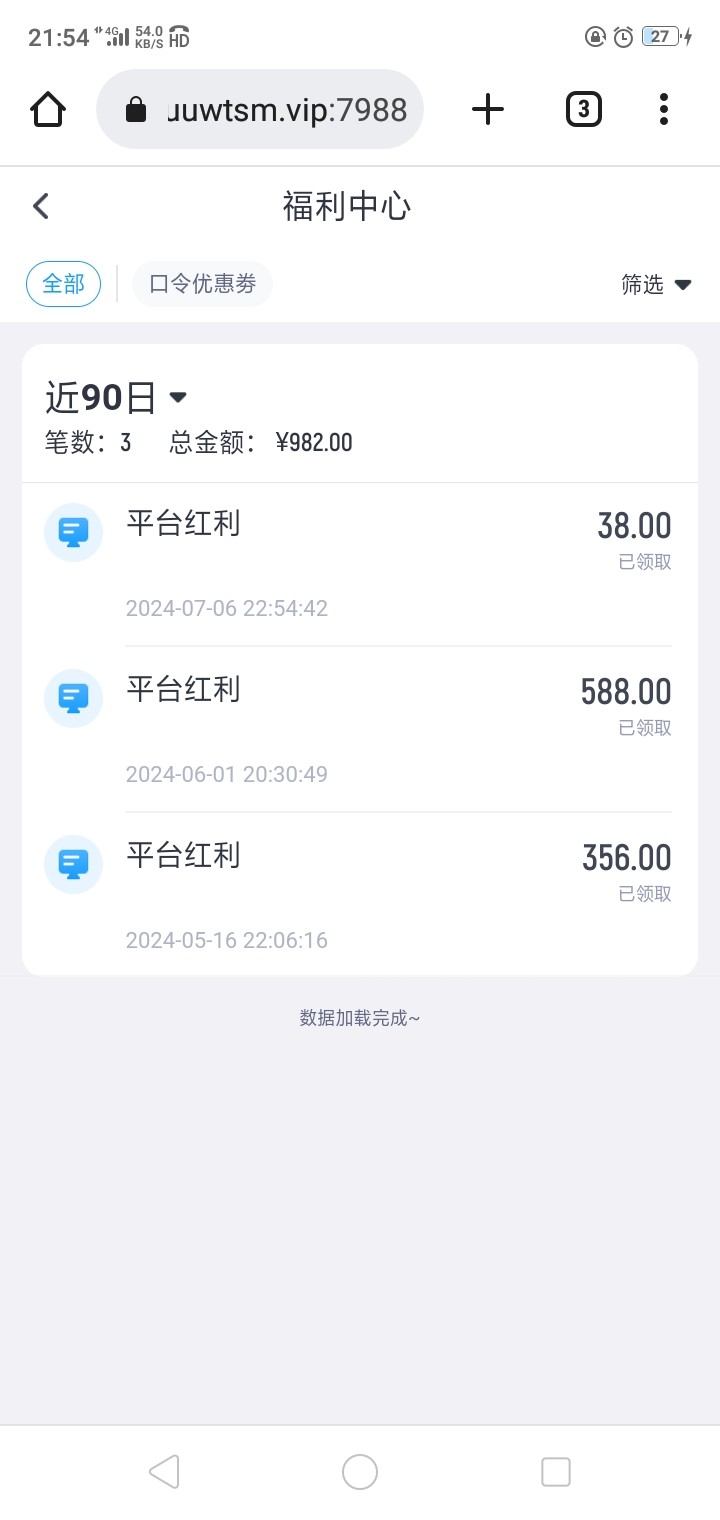This screenshot has width=720, height=1520.
Task: Select the 全部 filter tab
Action: [x=63, y=284]
